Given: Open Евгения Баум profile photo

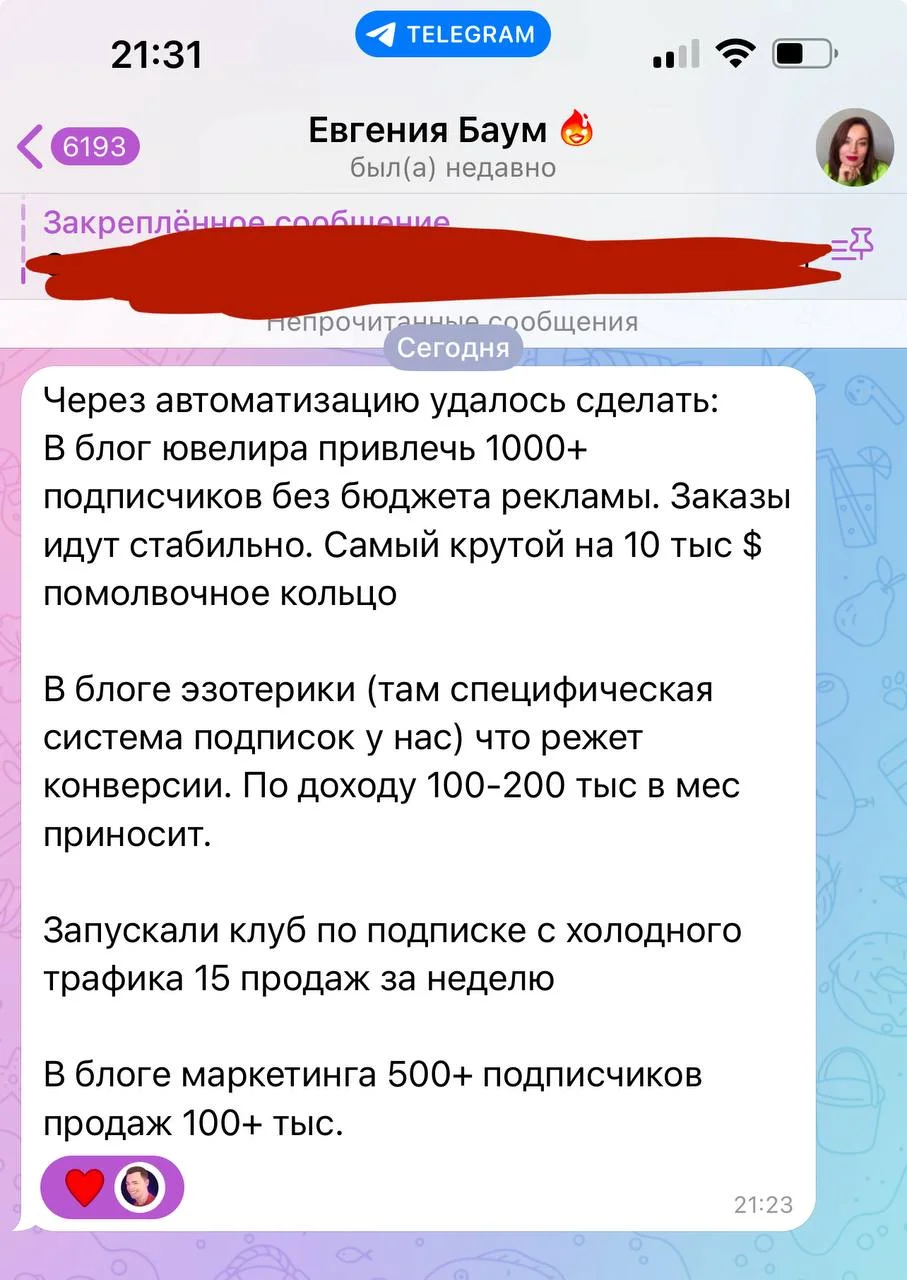Looking at the screenshot, I should pyautogui.click(x=854, y=148).
